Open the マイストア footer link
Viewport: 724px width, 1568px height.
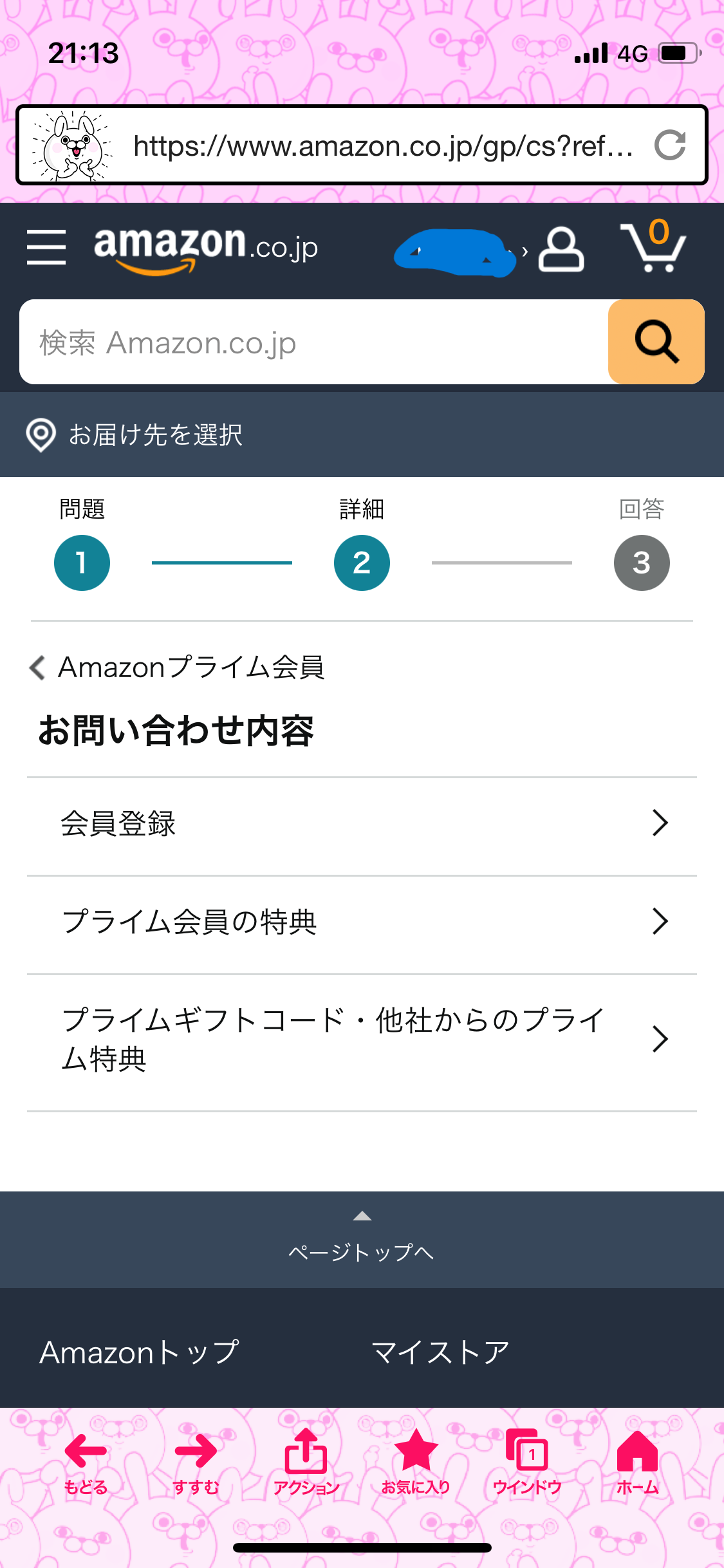[x=440, y=1352]
